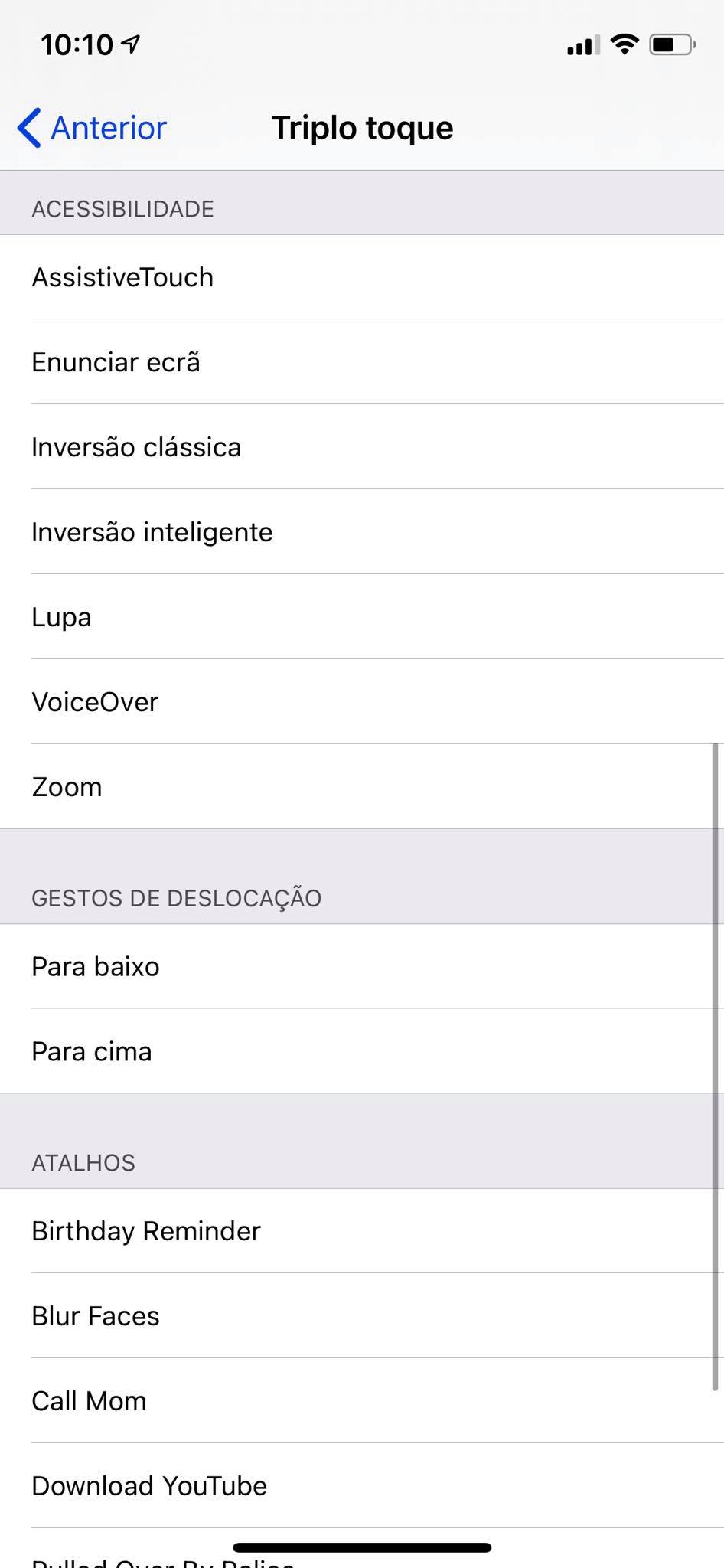The width and height of the screenshot is (724, 1568).
Task: Select the Blur Faces shortcut
Action: [x=362, y=1316]
